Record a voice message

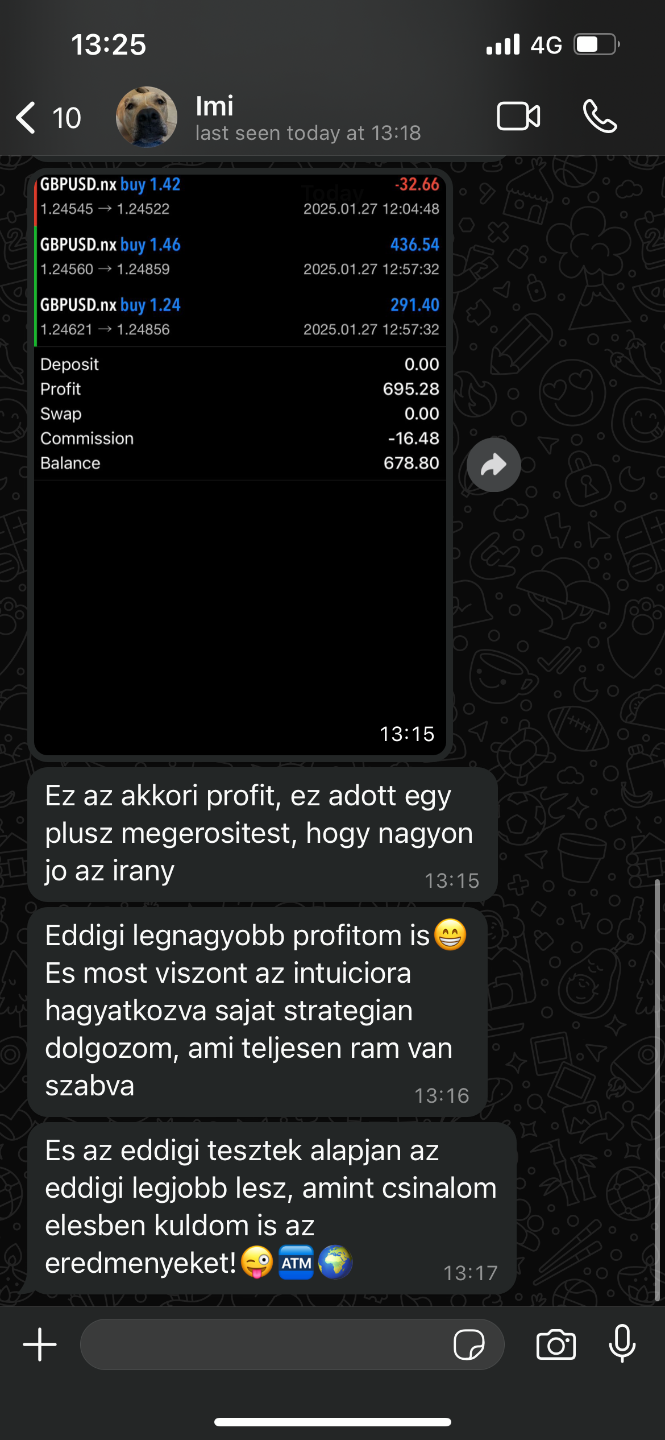tap(622, 1344)
